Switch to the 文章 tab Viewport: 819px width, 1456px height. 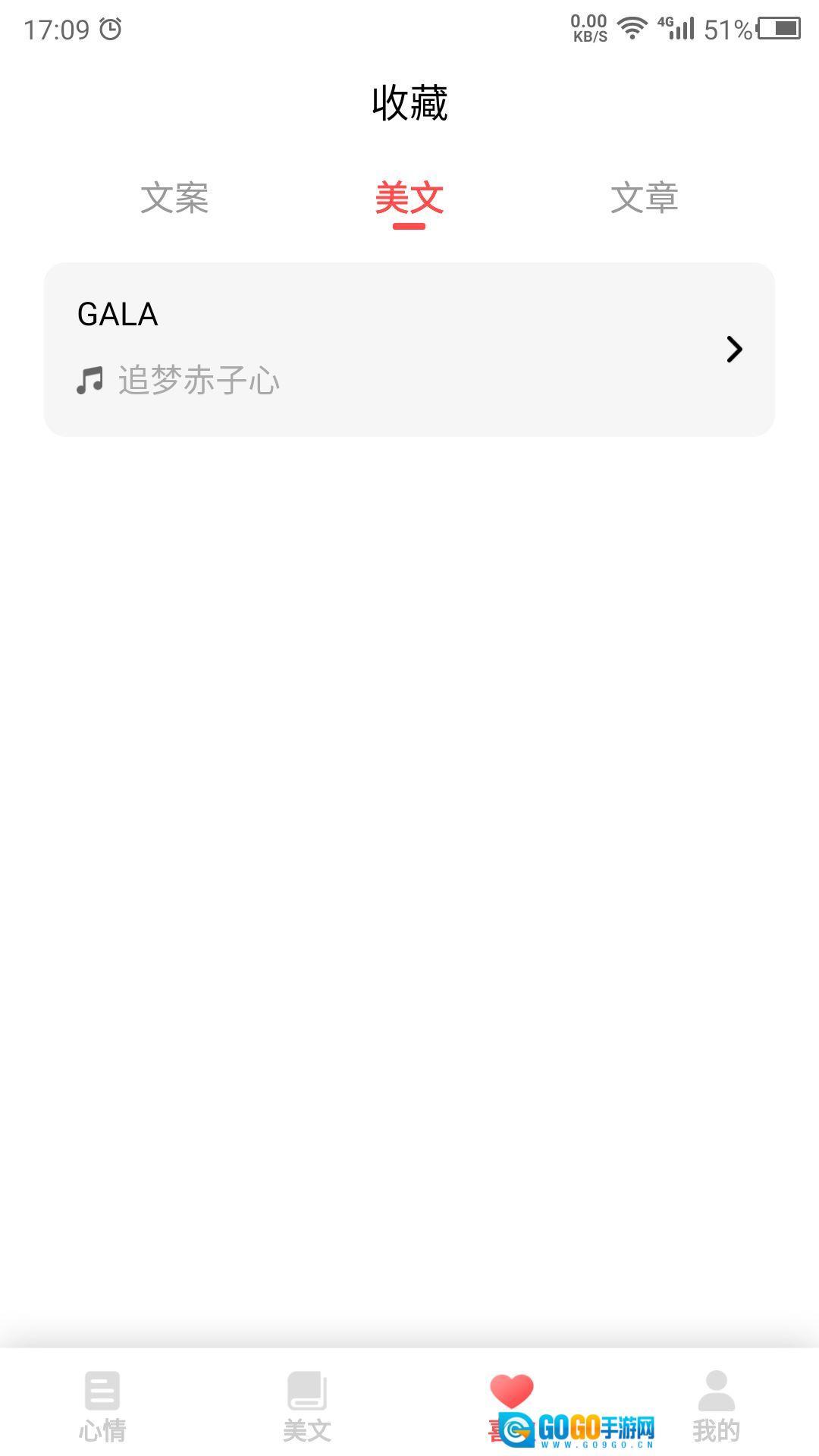(644, 198)
